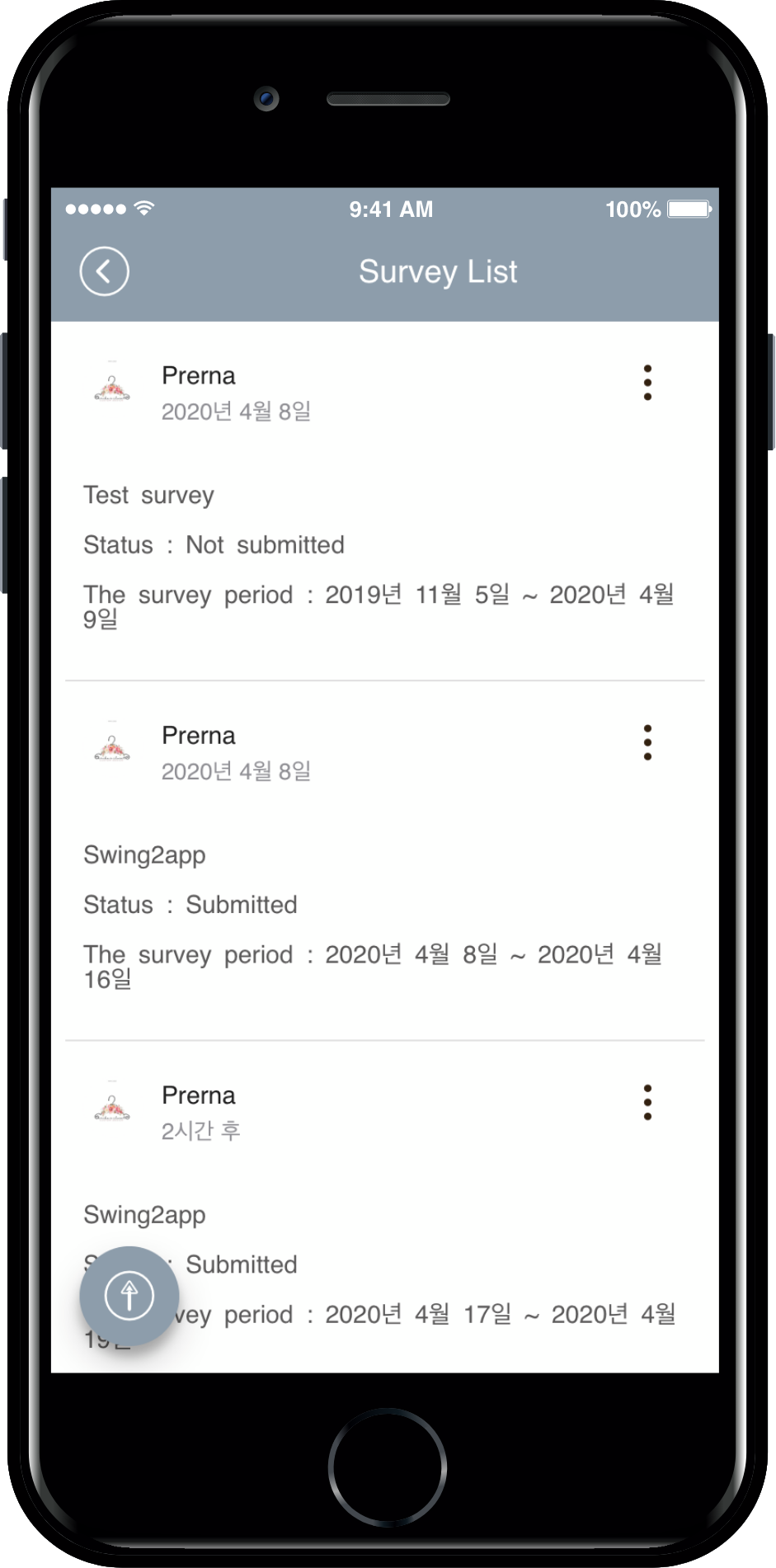Screen dimensions: 776x1568
Task: Open Swing2app survey starting 2020년 4월 8일
Action: click(144, 855)
